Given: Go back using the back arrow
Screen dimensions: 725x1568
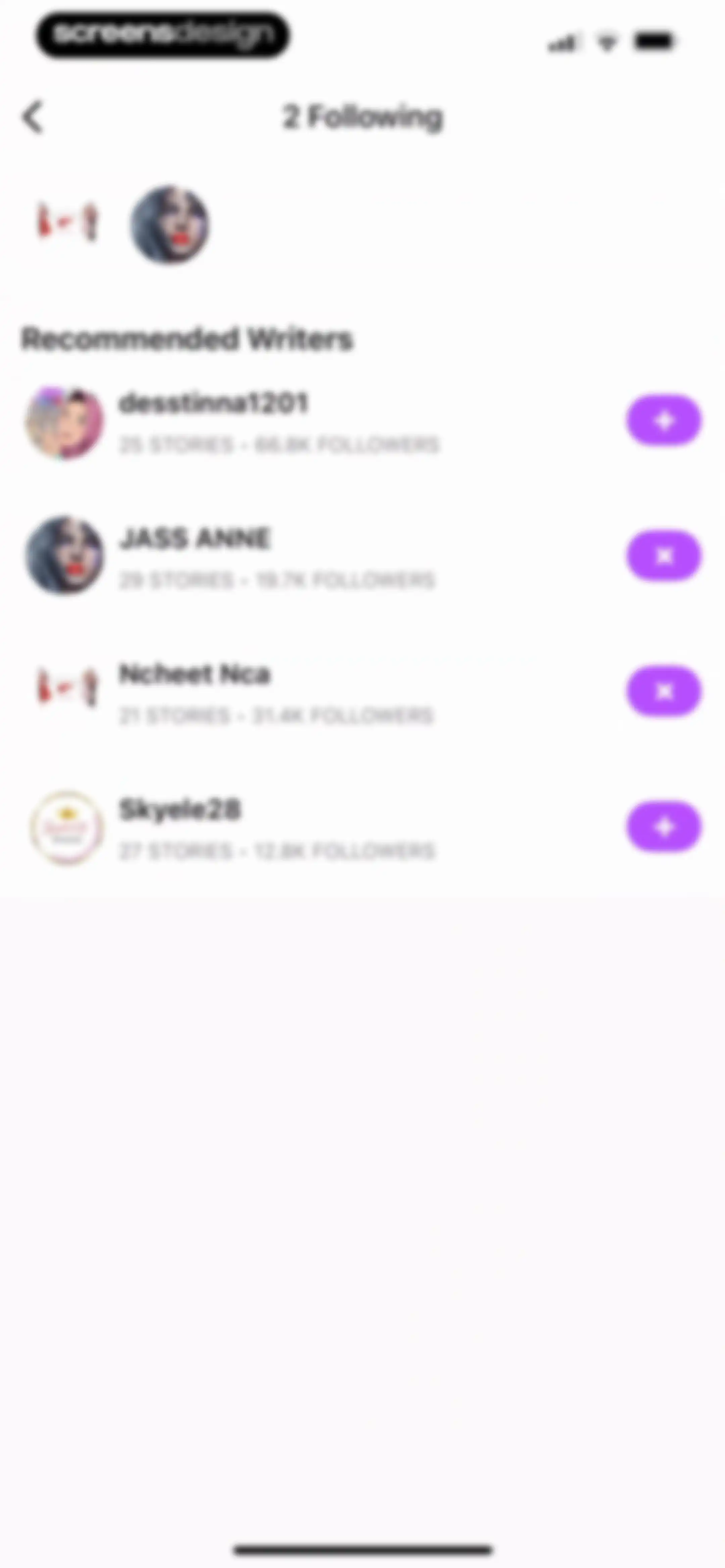Looking at the screenshot, I should pyautogui.click(x=33, y=116).
